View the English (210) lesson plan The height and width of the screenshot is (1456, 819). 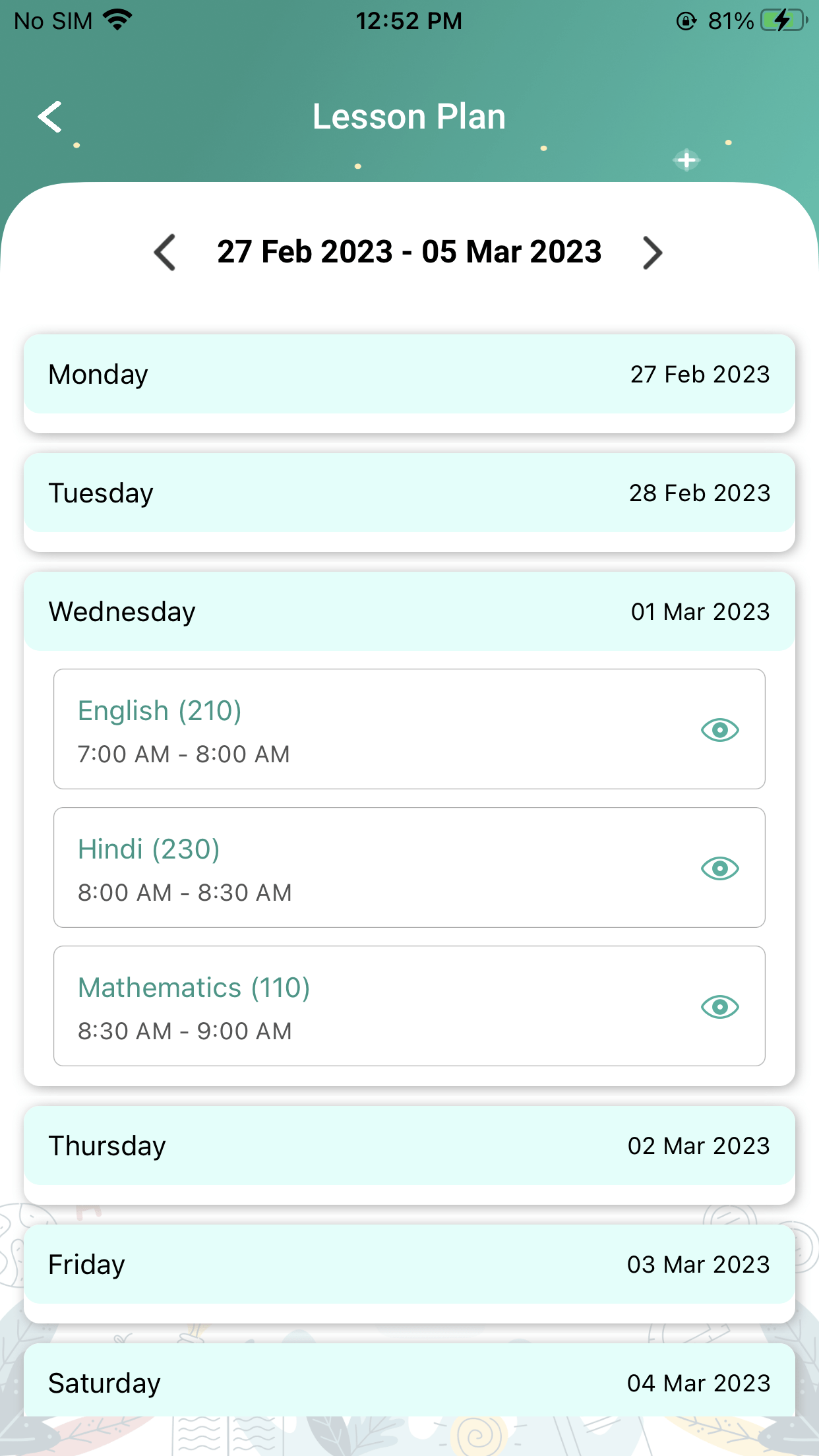tap(719, 730)
